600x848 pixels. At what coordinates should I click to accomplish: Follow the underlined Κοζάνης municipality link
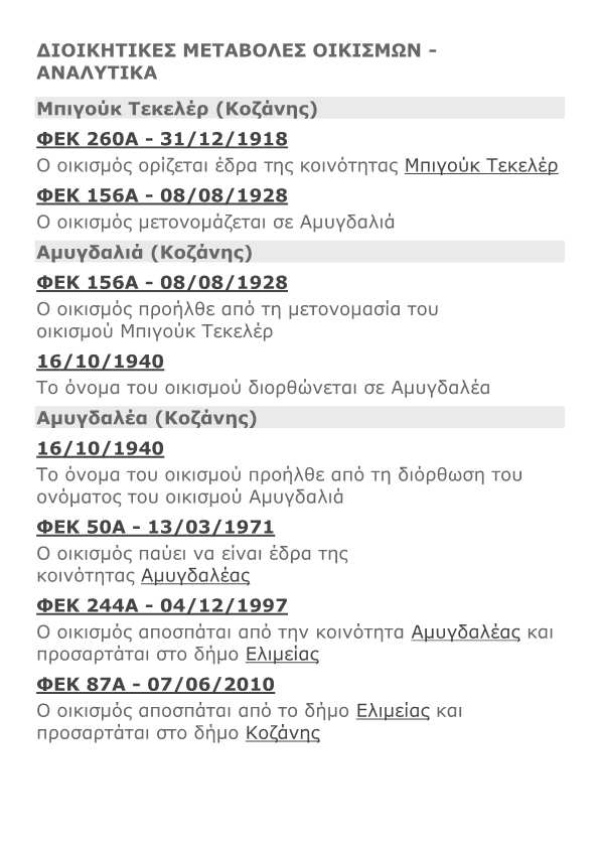coord(282,733)
